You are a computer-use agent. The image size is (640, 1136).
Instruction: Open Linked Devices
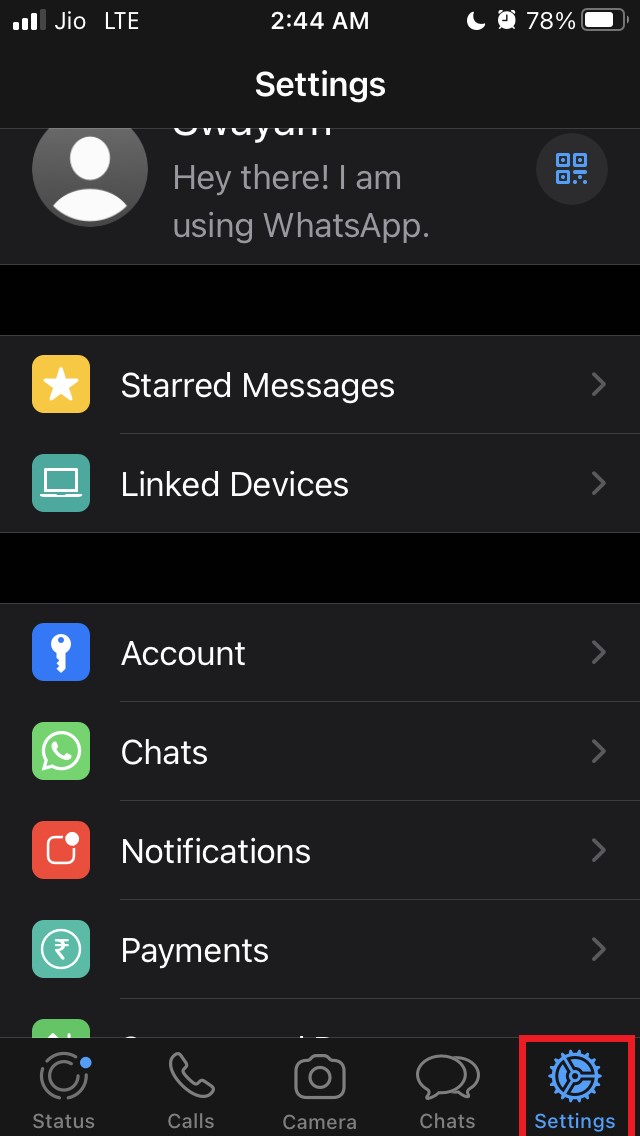[320, 484]
